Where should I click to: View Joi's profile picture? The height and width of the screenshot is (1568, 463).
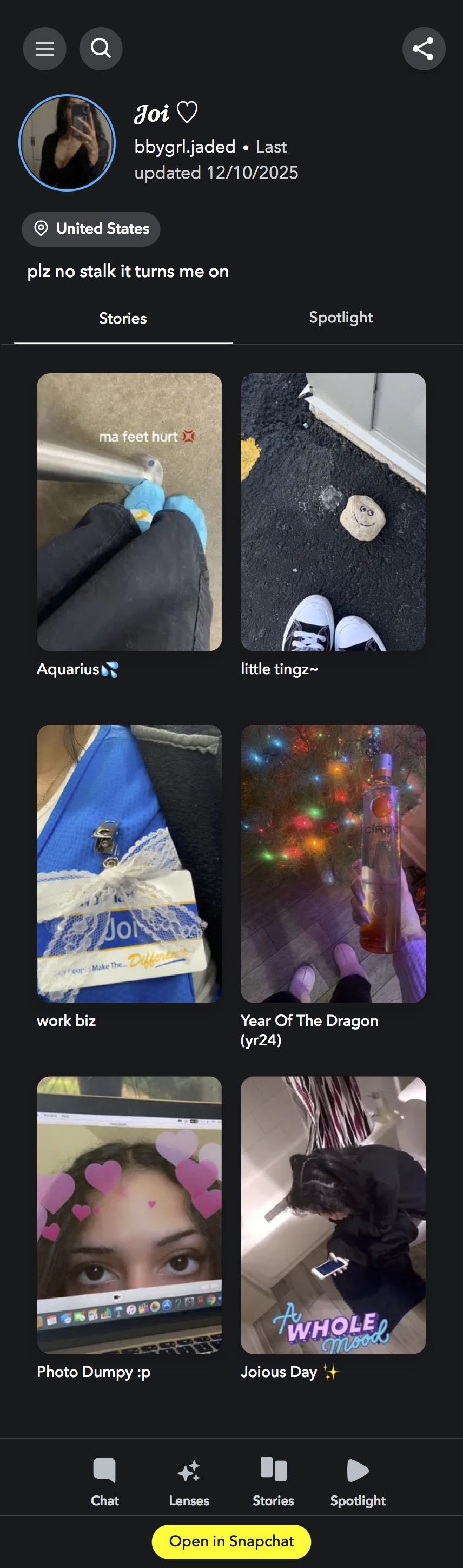(x=67, y=143)
